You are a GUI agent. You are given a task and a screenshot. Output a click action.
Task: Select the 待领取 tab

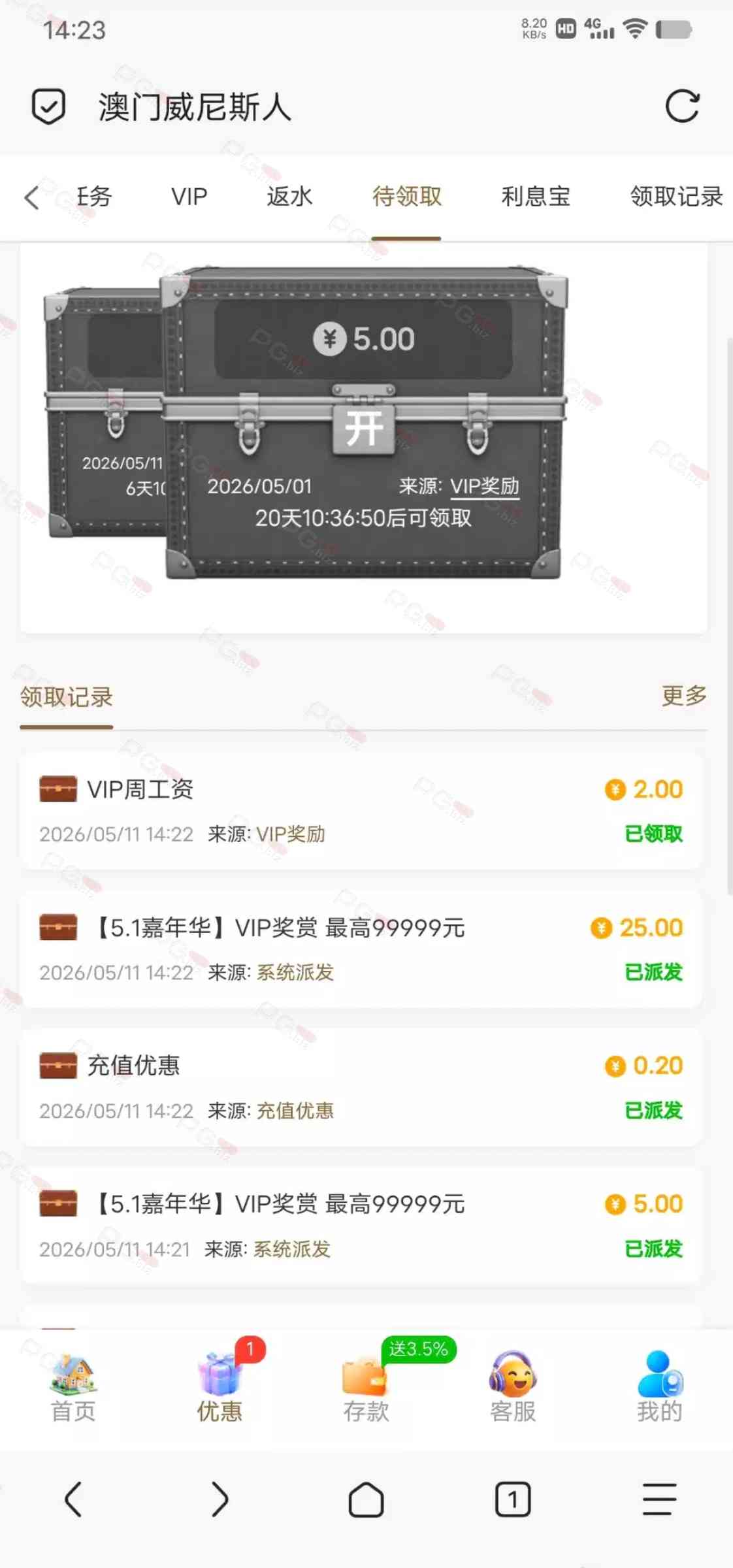pos(406,197)
